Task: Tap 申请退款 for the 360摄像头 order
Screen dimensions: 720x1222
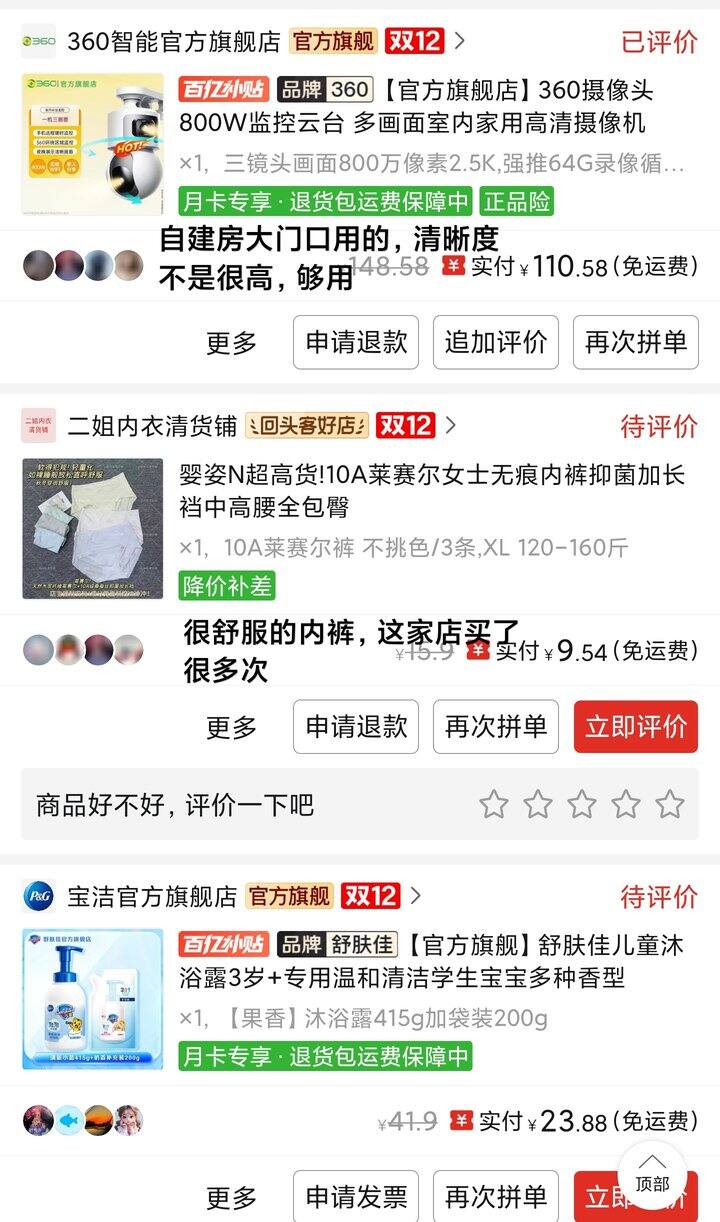Action: 356,342
